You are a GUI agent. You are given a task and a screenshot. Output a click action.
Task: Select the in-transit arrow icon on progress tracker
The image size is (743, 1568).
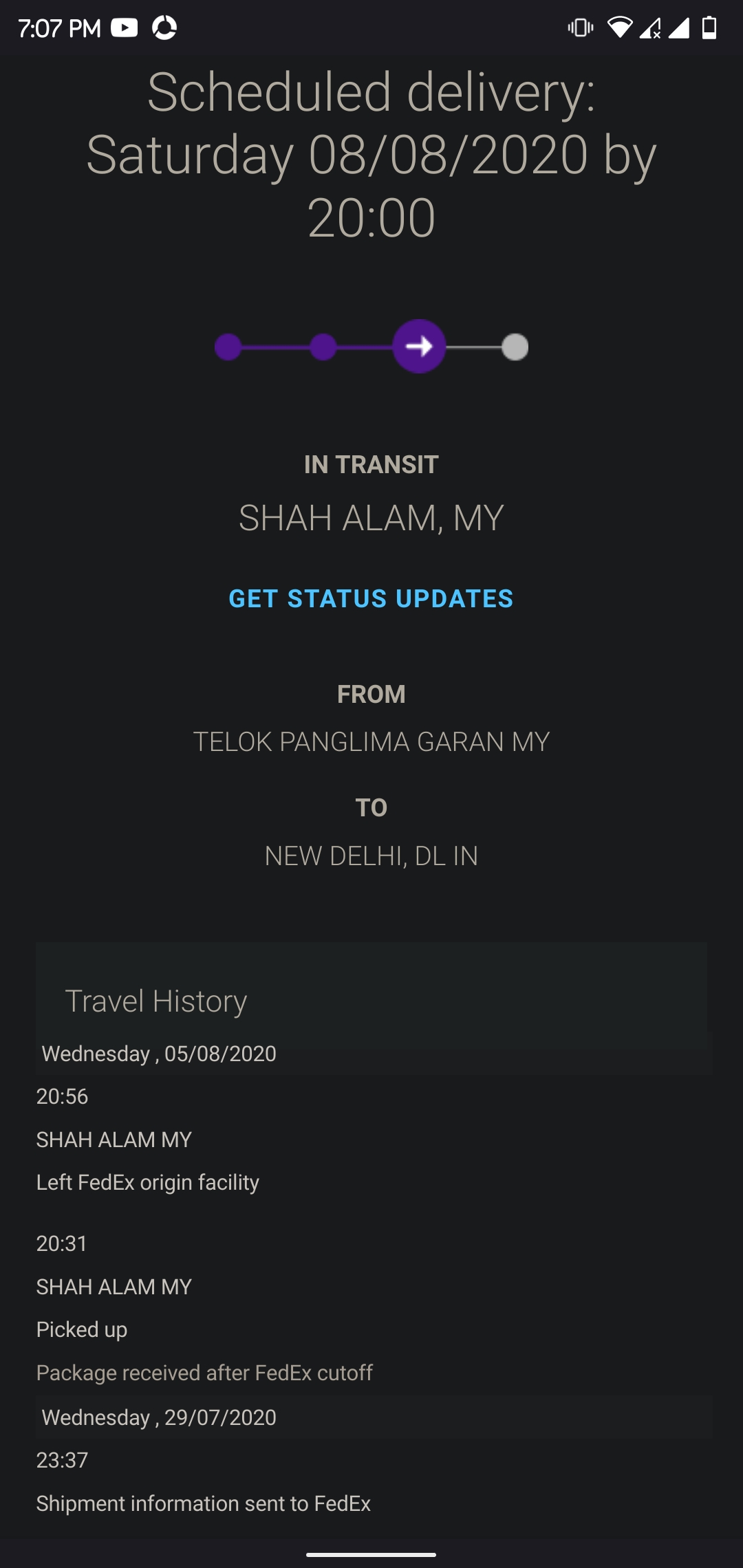(x=420, y=347)
